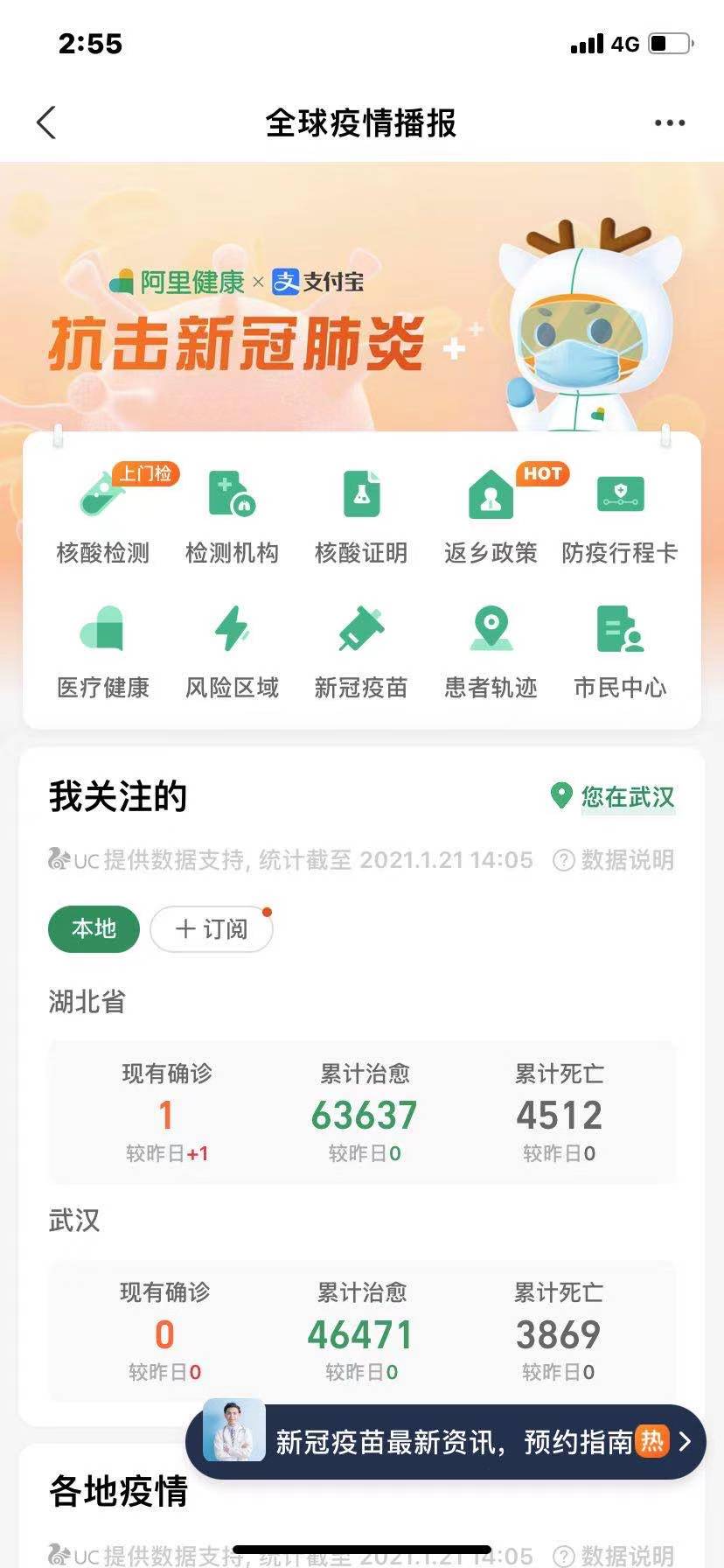
Task: Open 新冠疫苗 vaccine info
Action: tap(361, 652)
